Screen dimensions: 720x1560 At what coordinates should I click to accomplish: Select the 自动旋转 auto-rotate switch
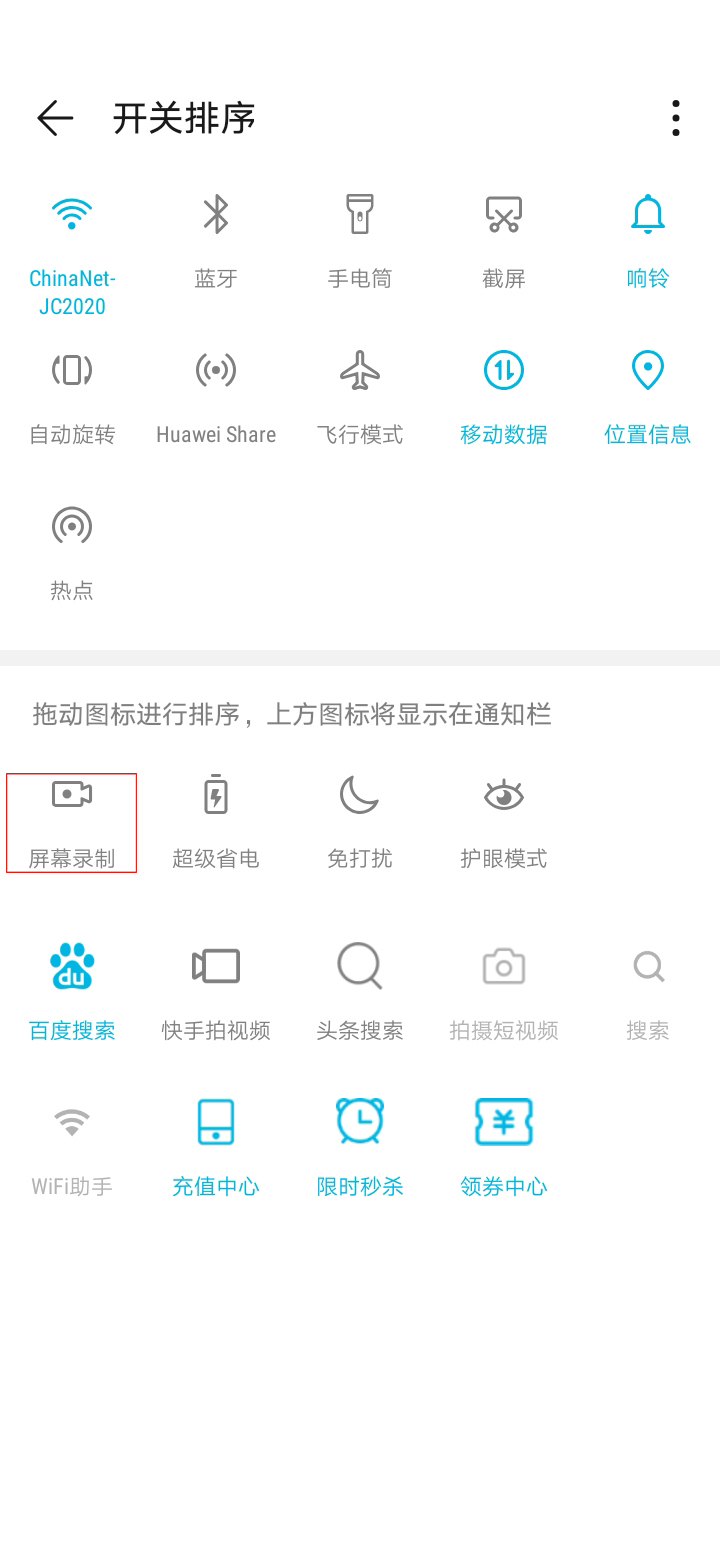(72, 371)
